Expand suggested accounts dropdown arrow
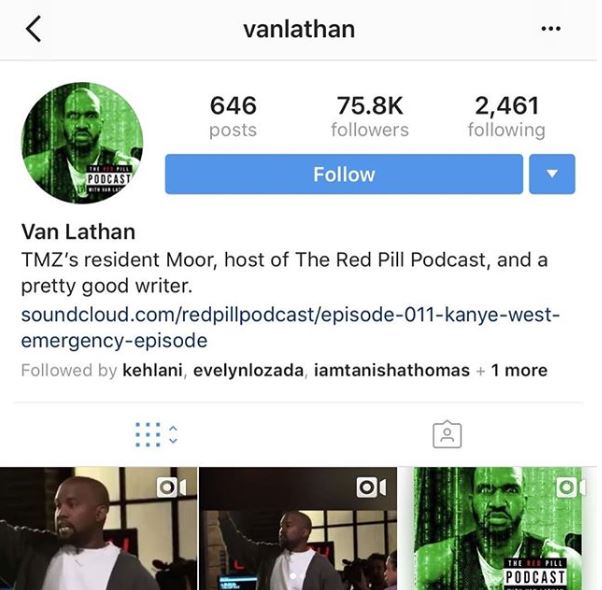 point(553,174)
